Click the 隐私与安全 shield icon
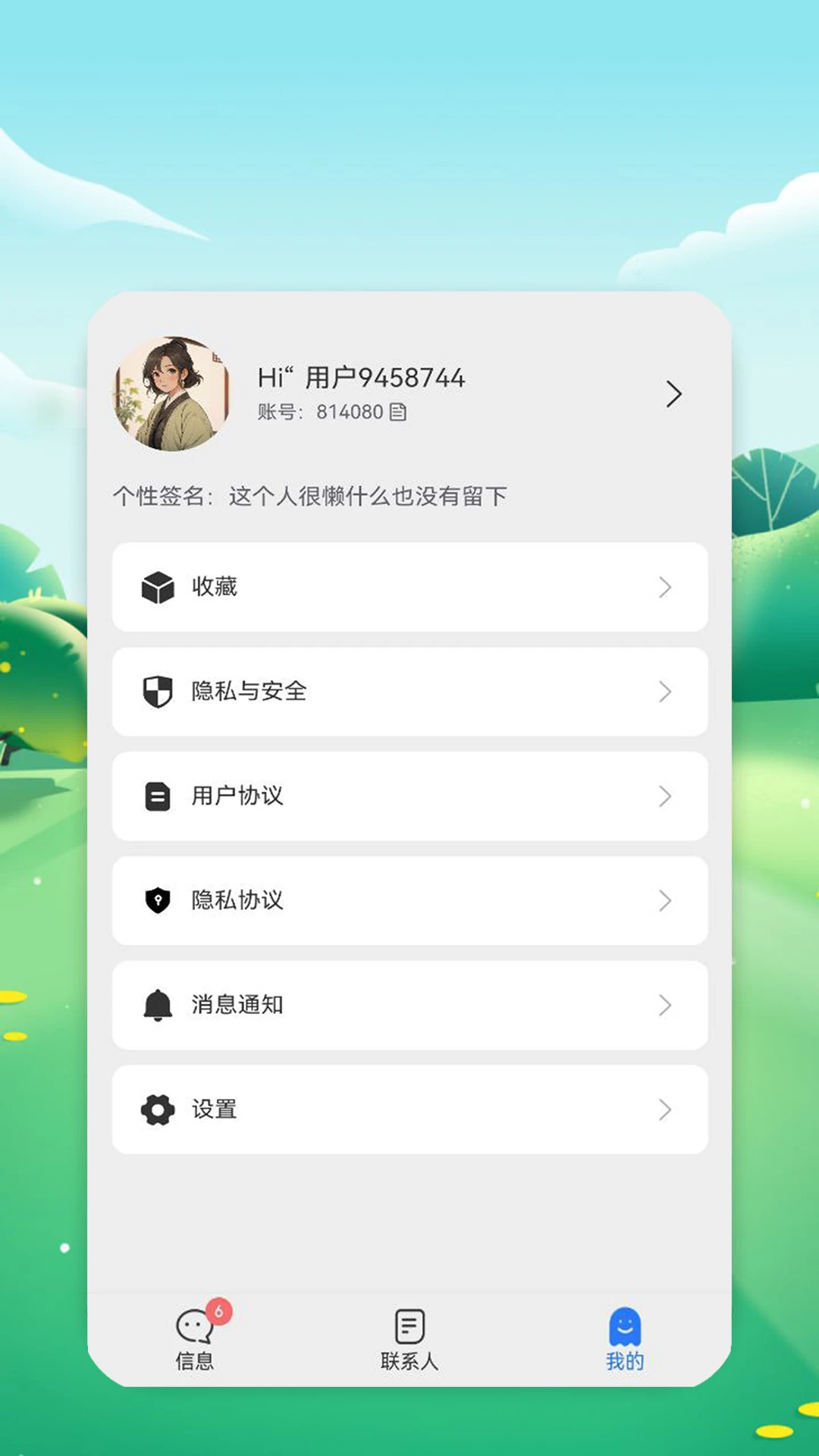 [x=157, y=691]
